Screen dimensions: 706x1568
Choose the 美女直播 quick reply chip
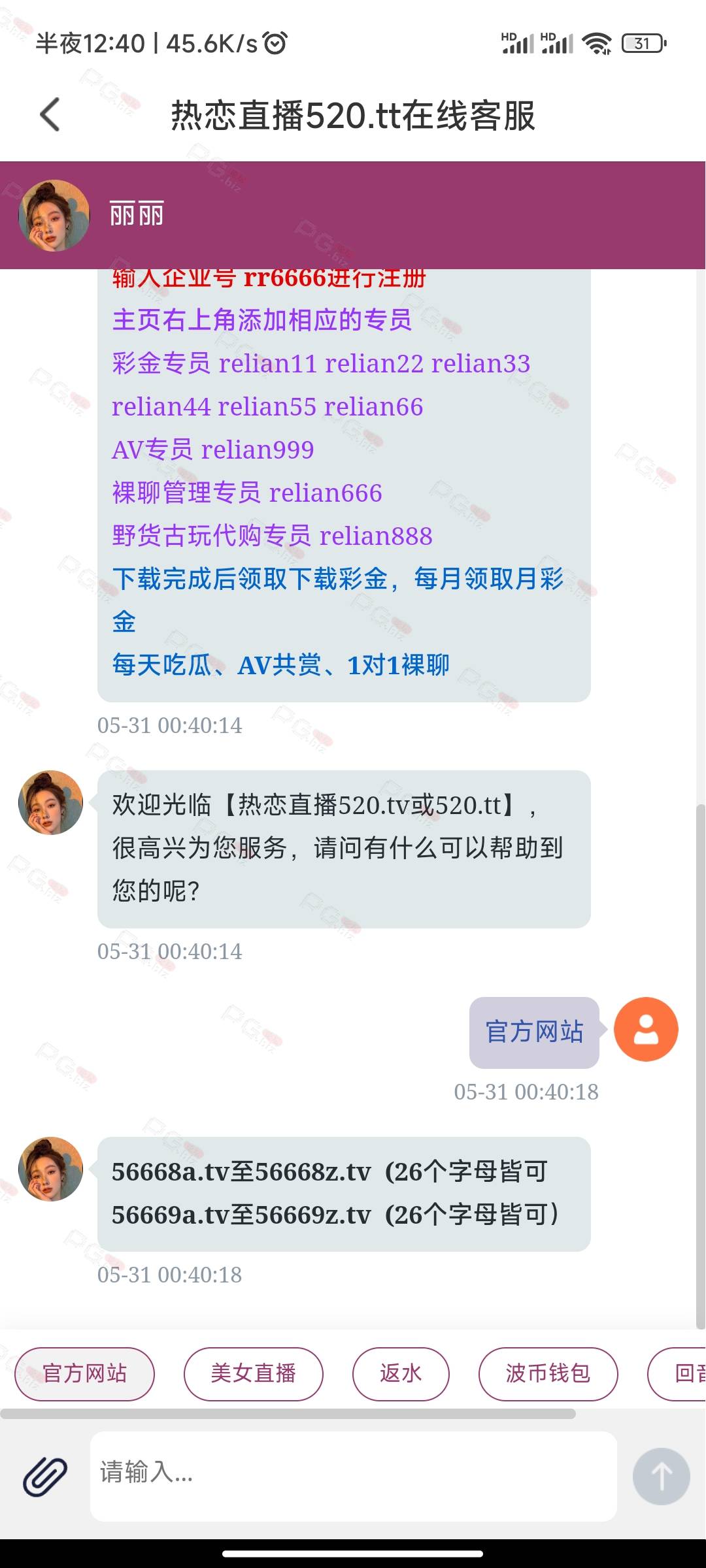[254, 1374]
